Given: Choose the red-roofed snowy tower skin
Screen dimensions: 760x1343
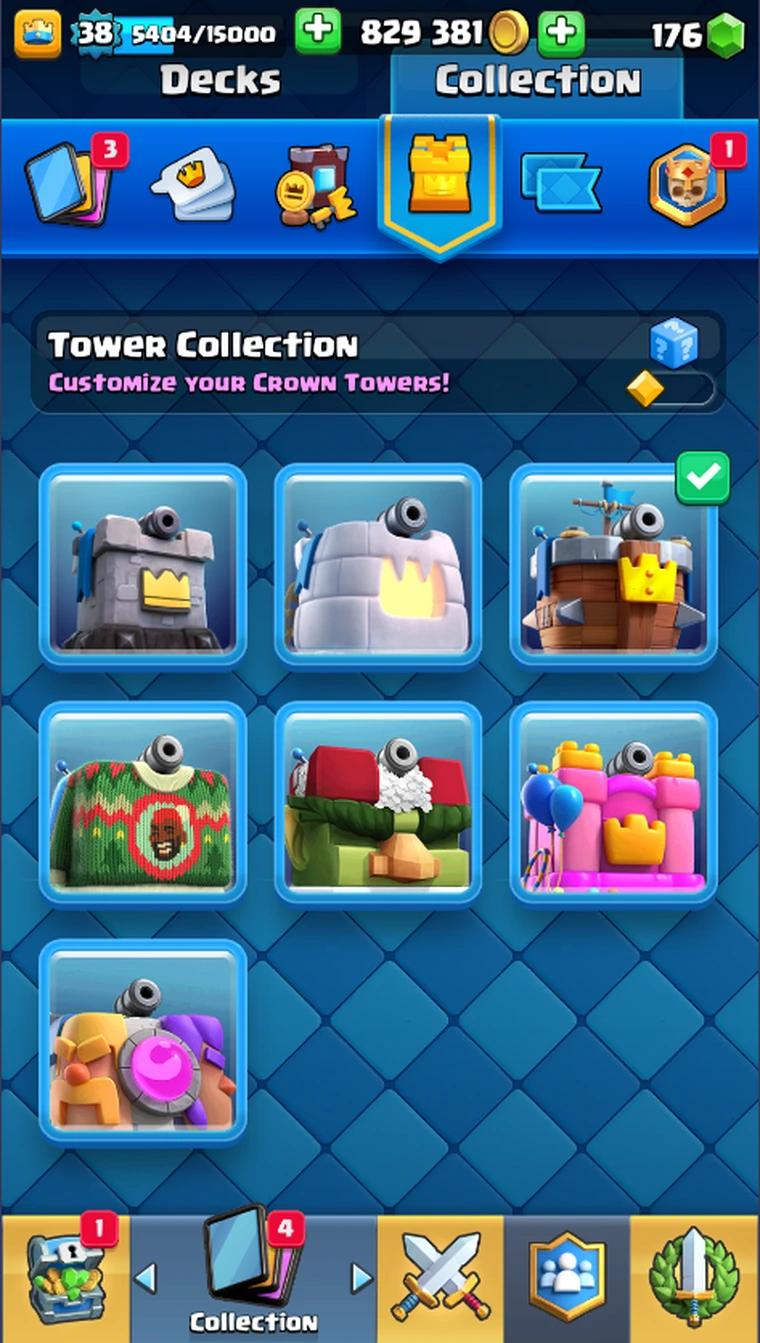Looking at the screenshot, I should coord(378,803).
